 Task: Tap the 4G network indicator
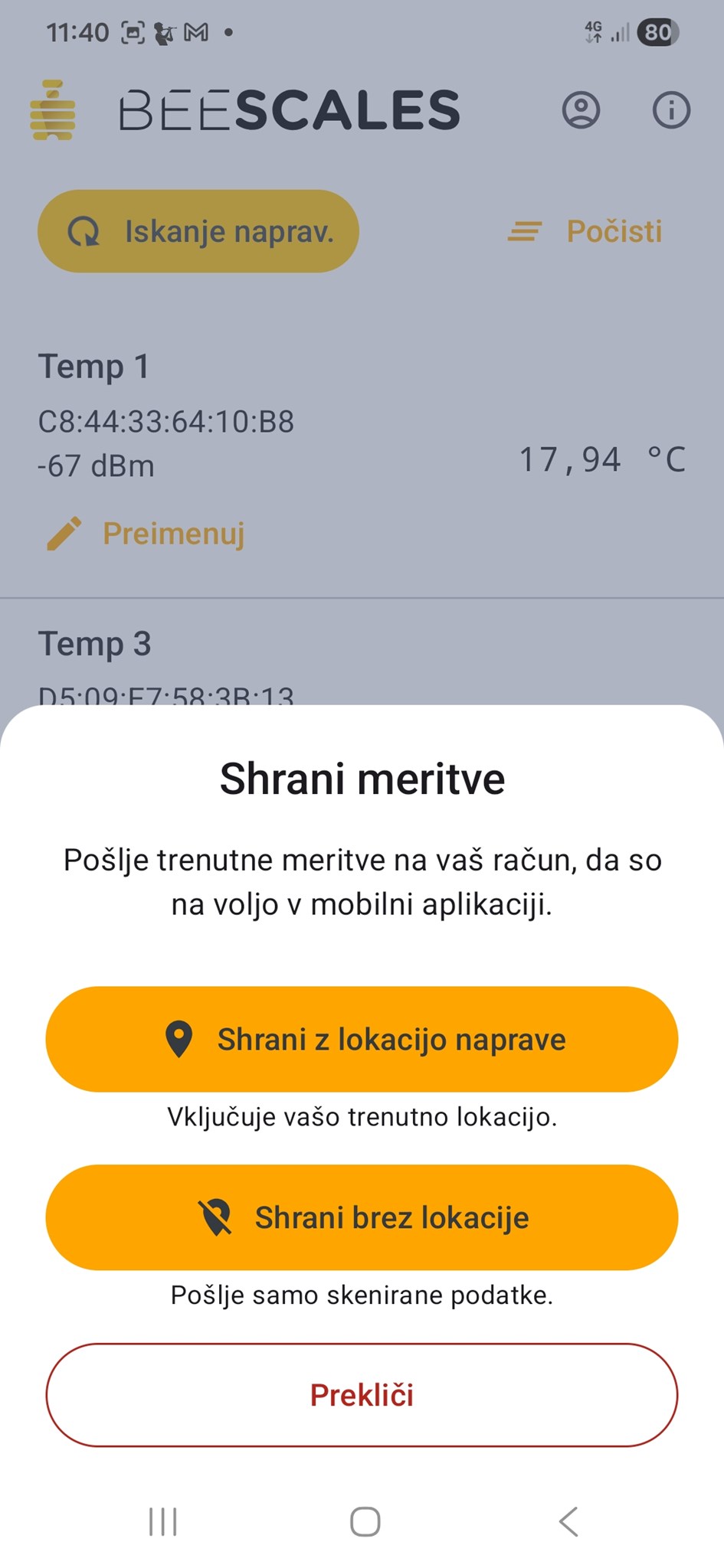coord(594,31)
